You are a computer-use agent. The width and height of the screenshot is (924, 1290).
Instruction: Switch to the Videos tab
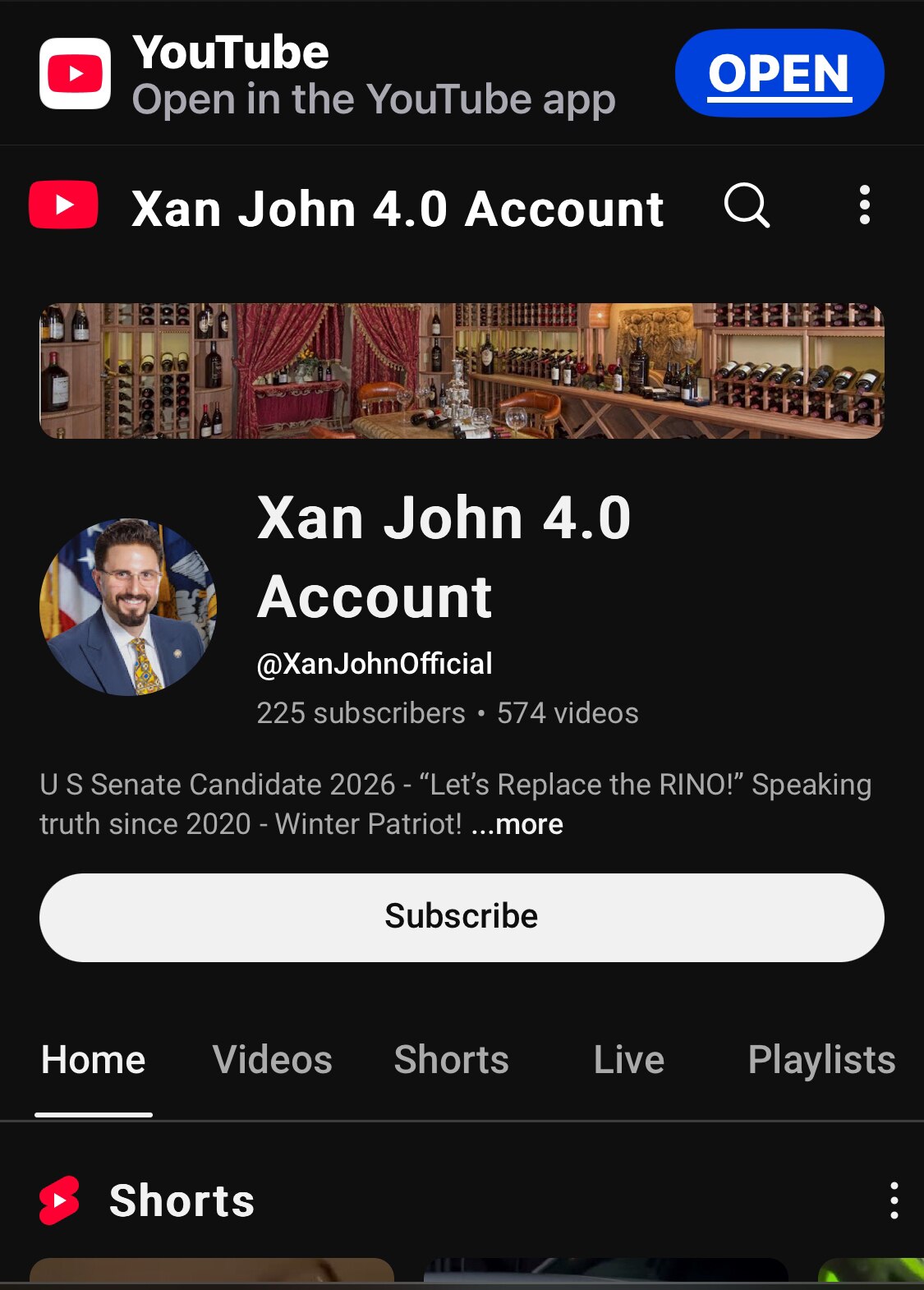pyautogui.click(x=272, y=1060)
